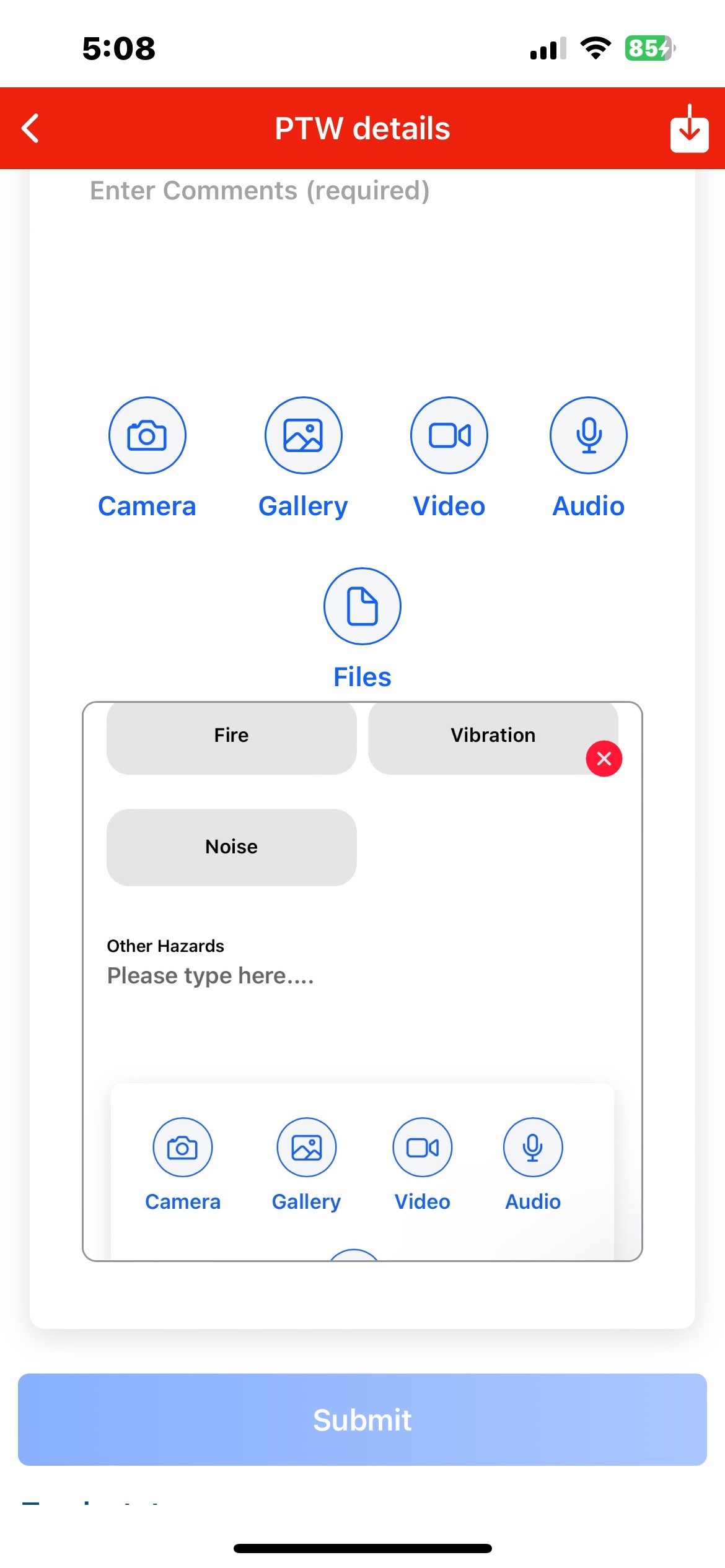725x1568 pixels.
Task: Open Gallery in the comments section
Action: click(x=303, y=436)
